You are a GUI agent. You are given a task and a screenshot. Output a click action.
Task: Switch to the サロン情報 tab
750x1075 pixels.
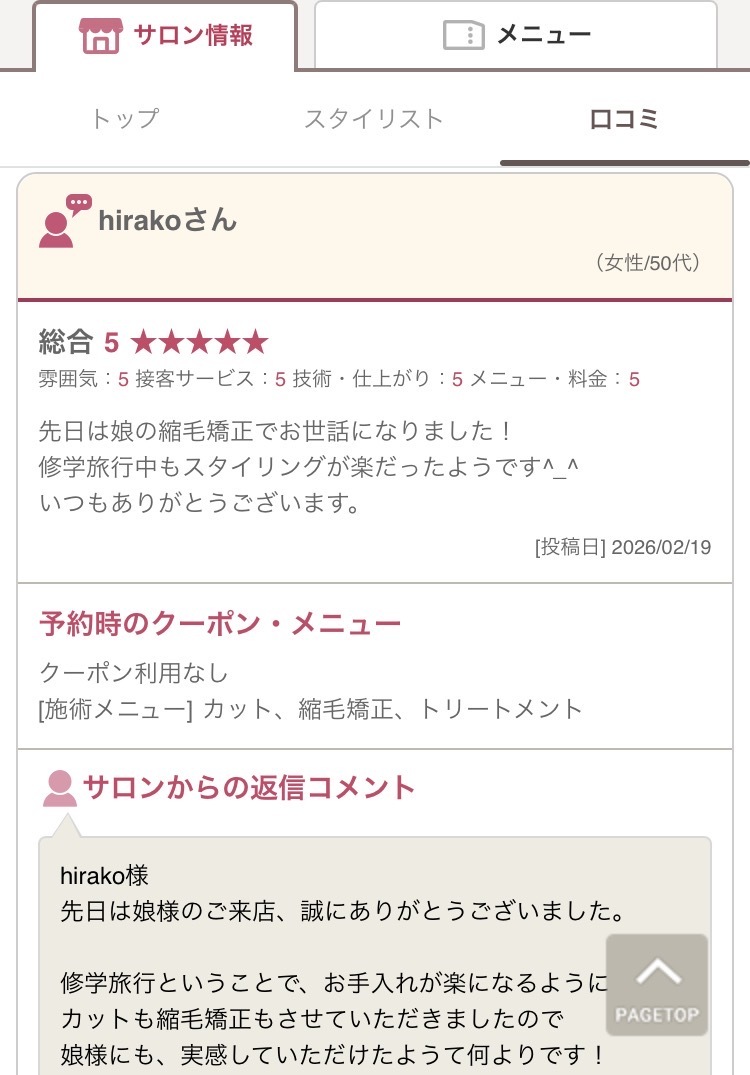point(166,36)
